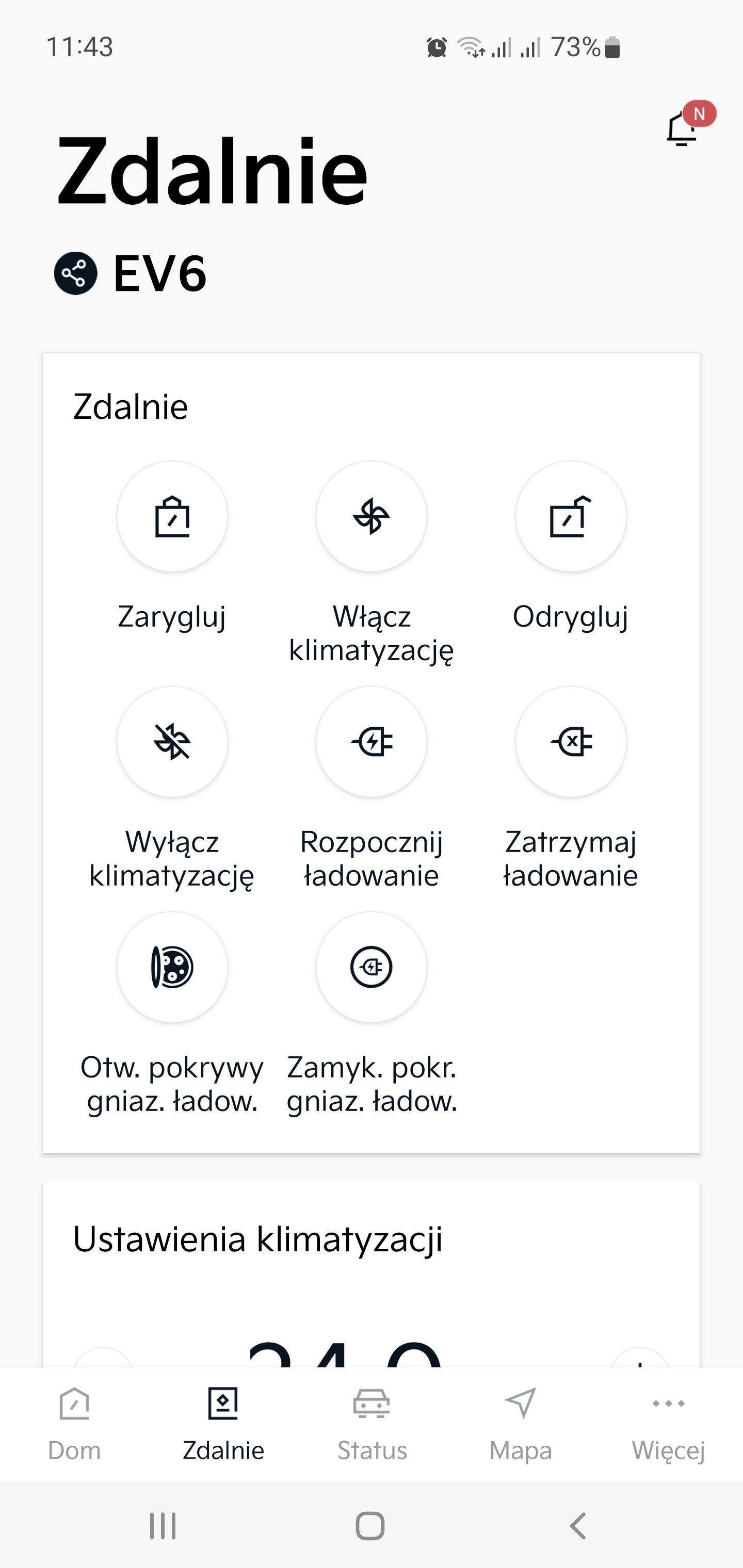Screen dimensions: 743x1568
Task: Turn off climate with Wyłącz klimatyzację
Action: 172,741
